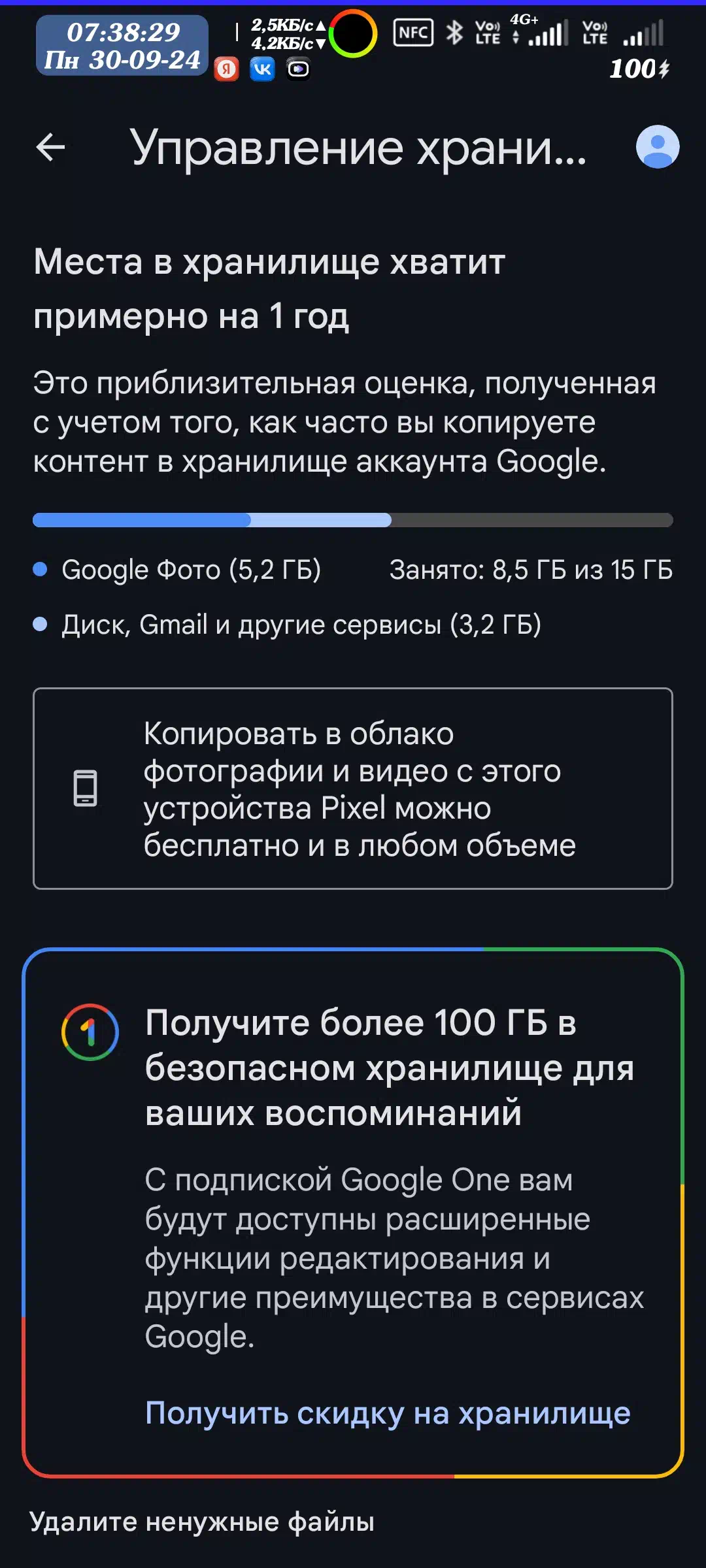Viewport: 706px width, 1568px height.
Task: Go back using the arrow icon
Action: [x=50, y=147]
